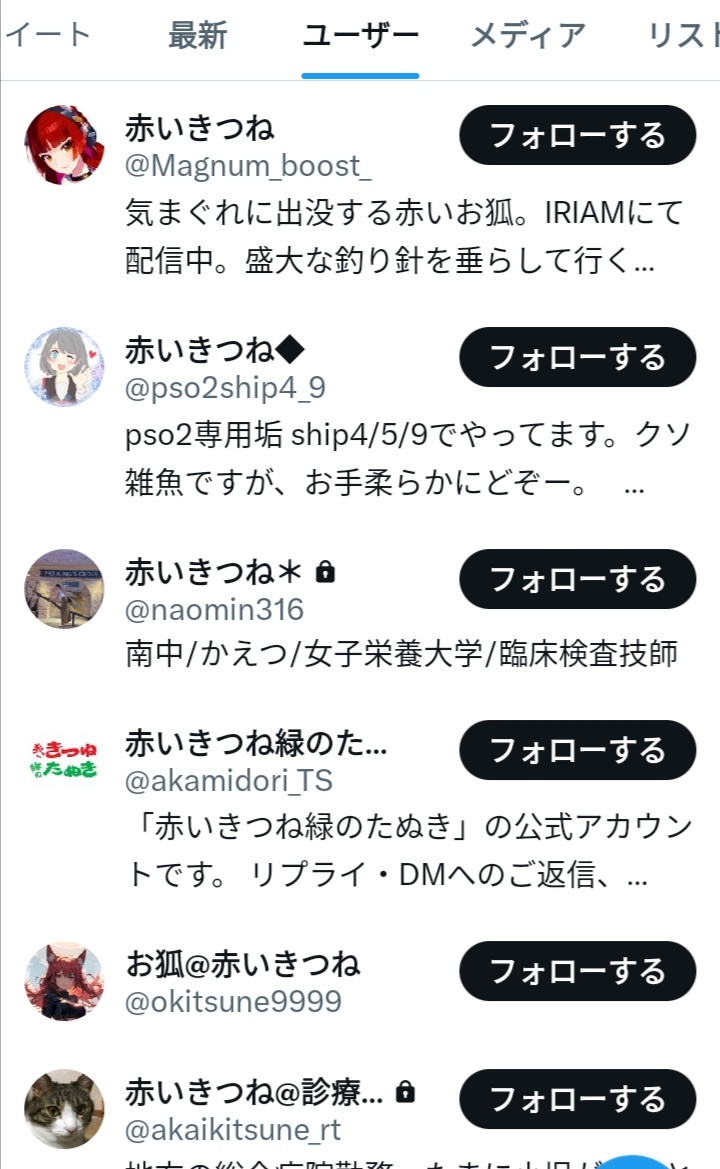Image resolution: width=720 pixels, height=1169 pixels.
Task: Follow the @pso2ship4_9 account
Action: pyautogui.click(x=577, y=357)
